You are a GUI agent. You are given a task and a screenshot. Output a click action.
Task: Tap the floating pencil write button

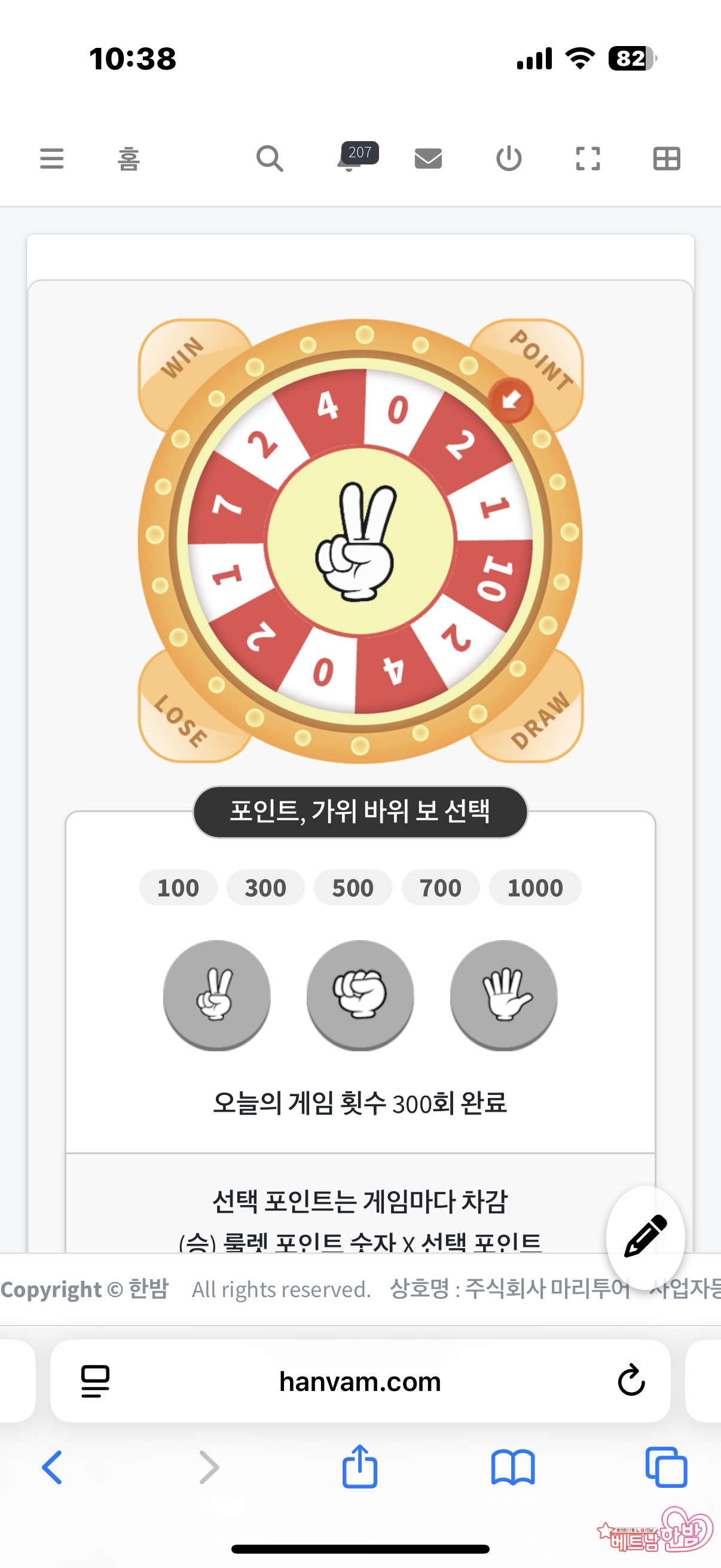[645, 1236]
